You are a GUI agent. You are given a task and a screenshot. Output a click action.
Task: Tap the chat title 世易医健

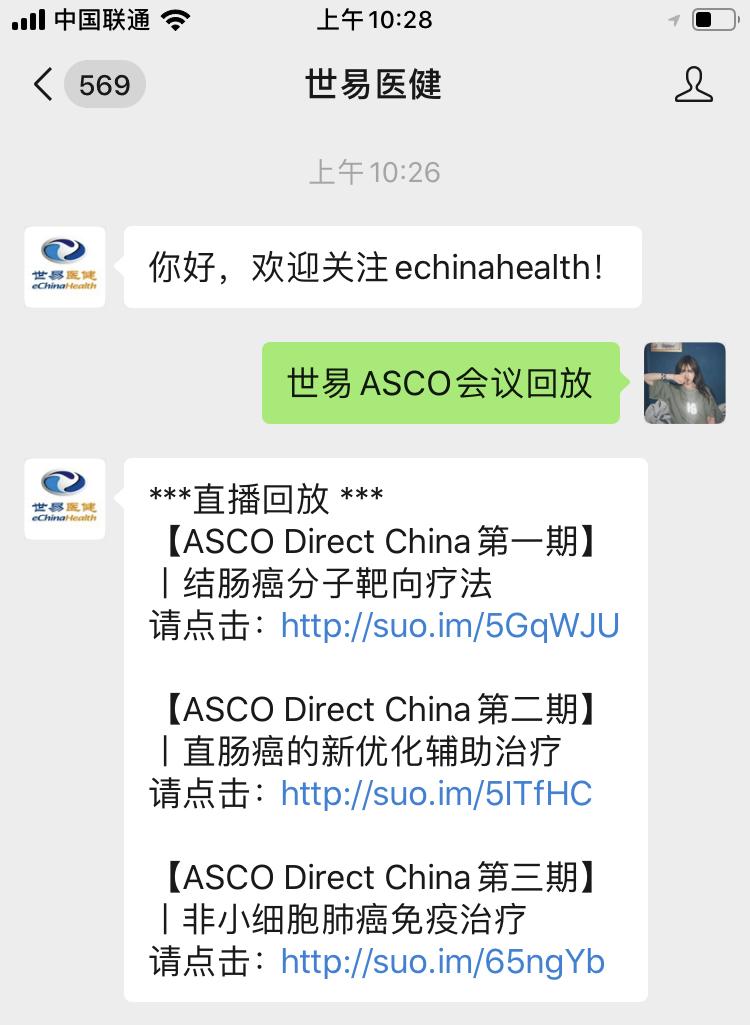(x=374, y=85)
